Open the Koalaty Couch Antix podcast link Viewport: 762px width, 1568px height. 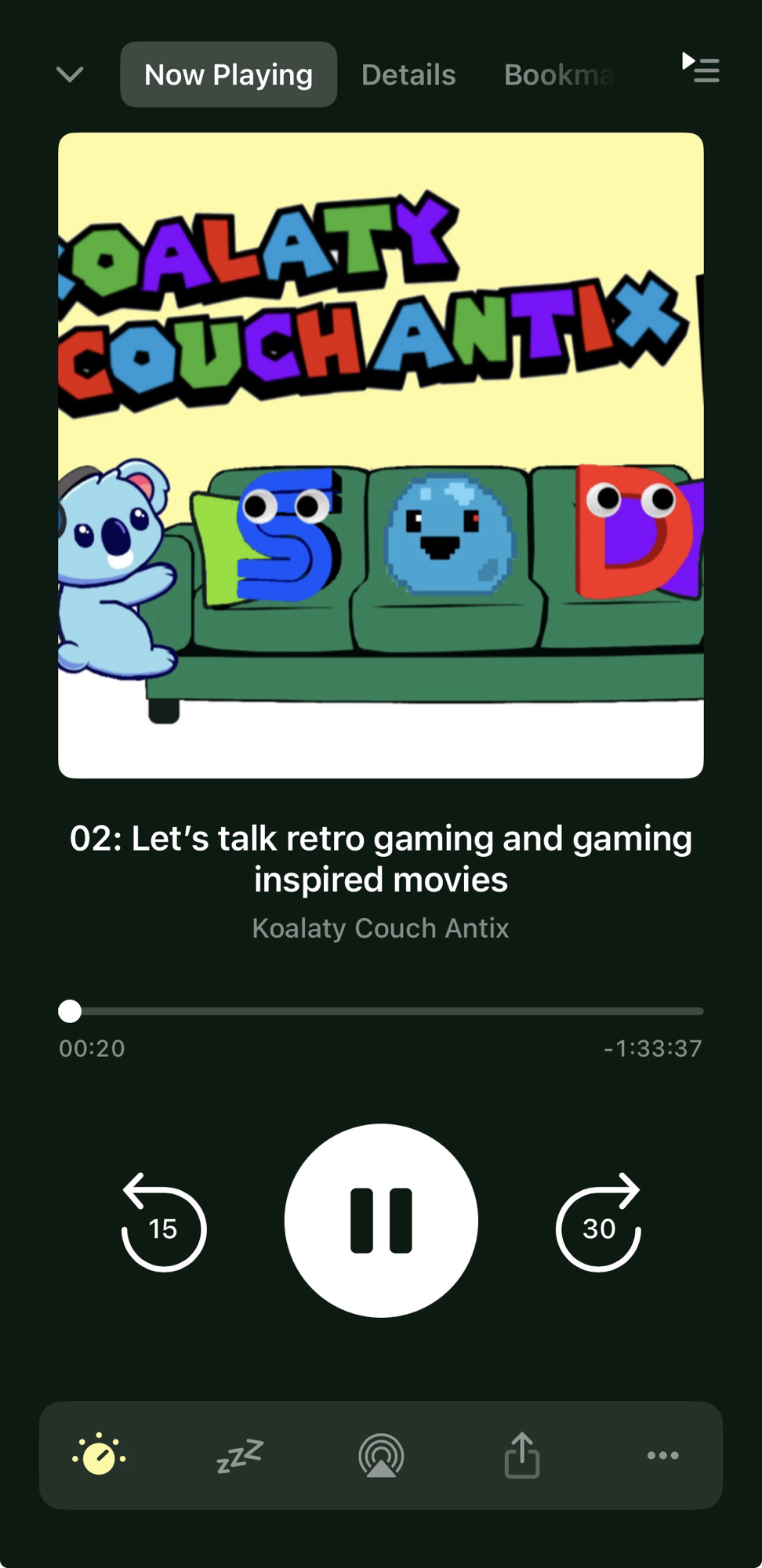coord(381,928)
